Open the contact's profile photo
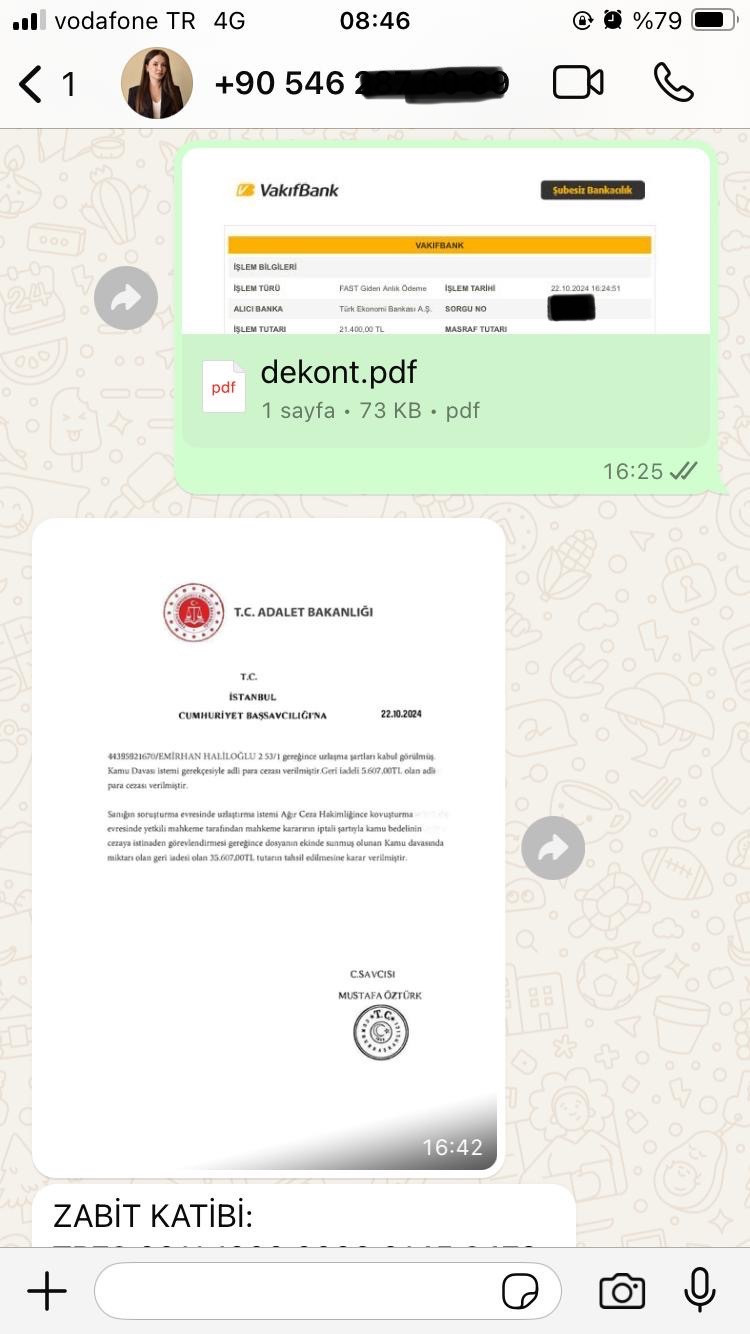 point(157,84)
